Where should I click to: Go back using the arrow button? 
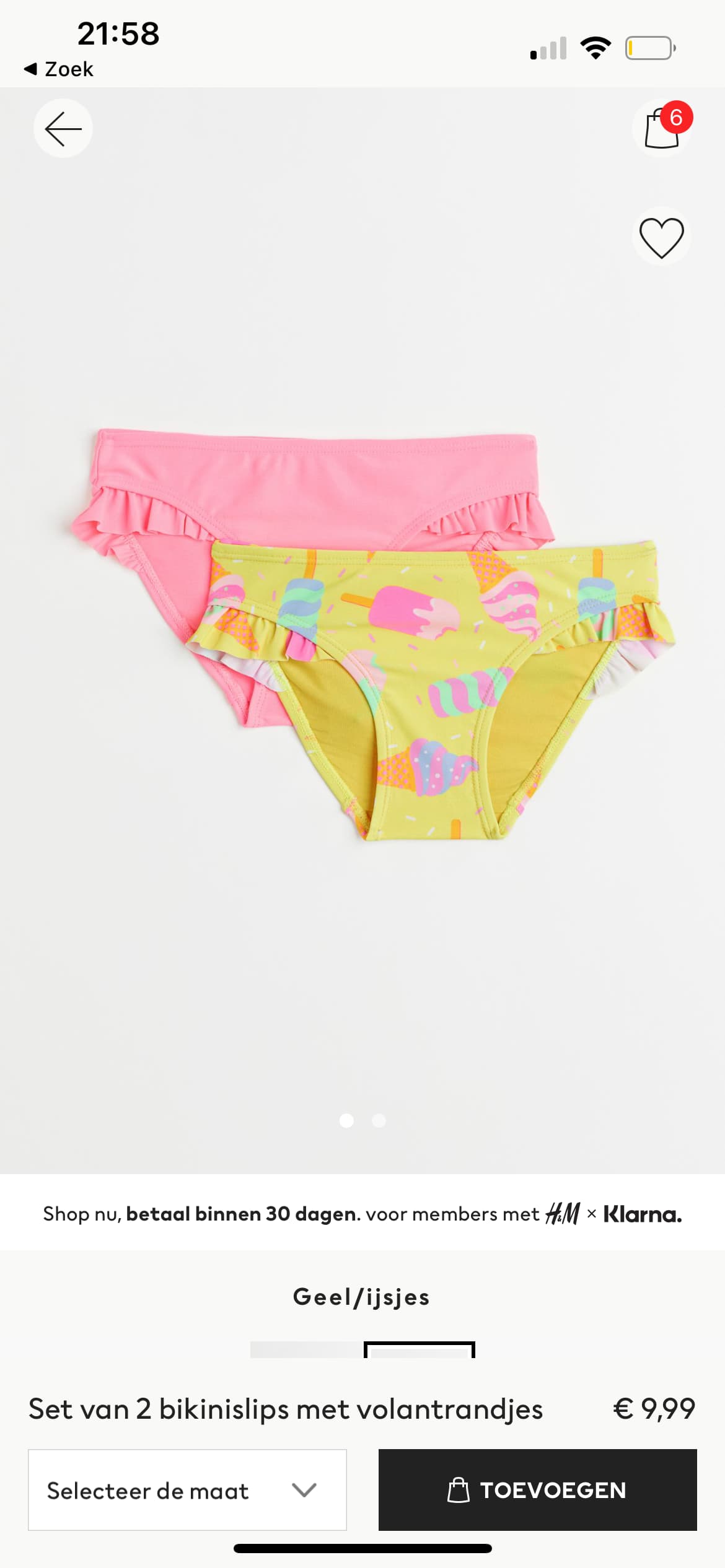63,128
